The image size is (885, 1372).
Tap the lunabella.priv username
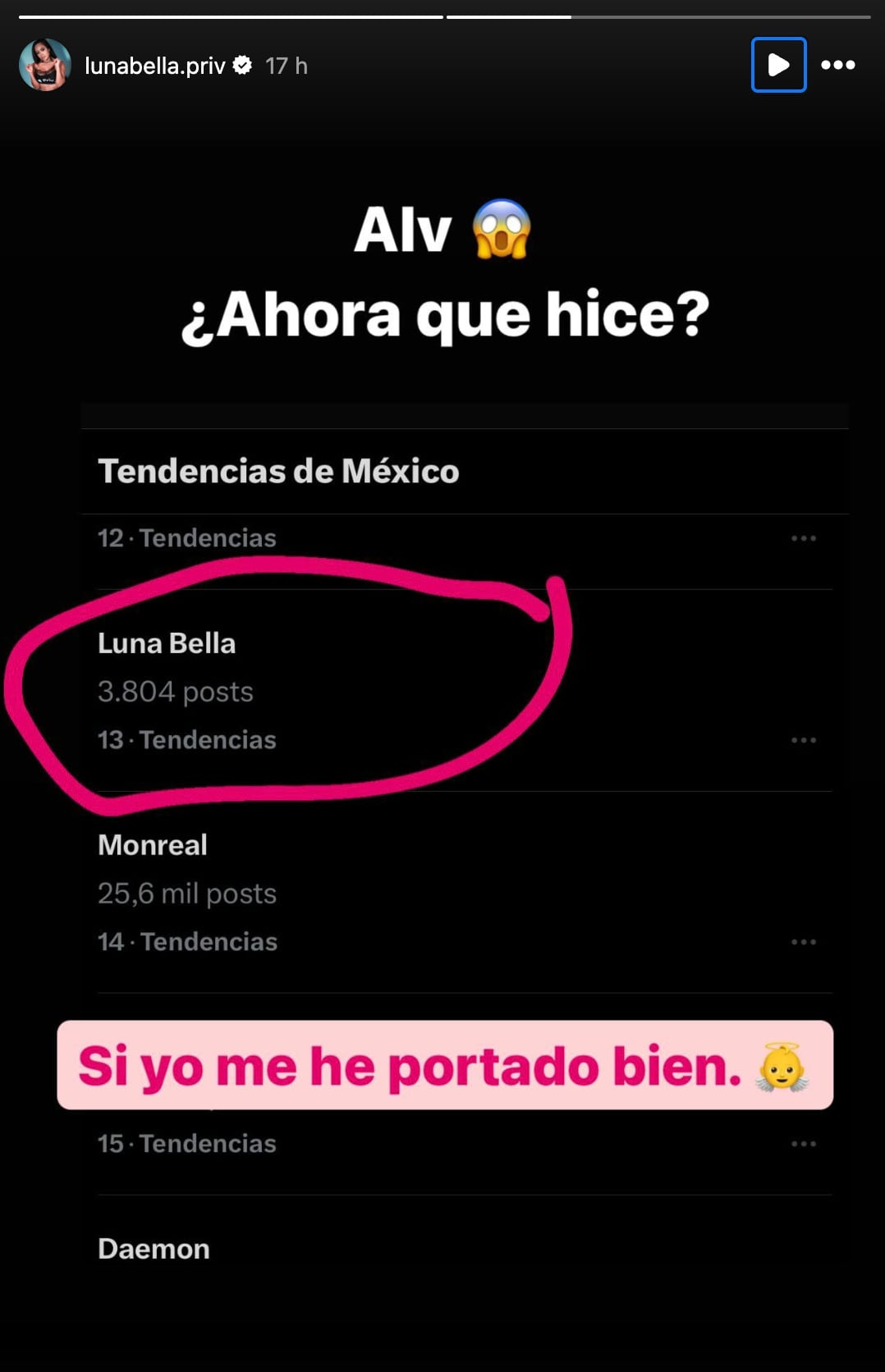coord(154,66)
